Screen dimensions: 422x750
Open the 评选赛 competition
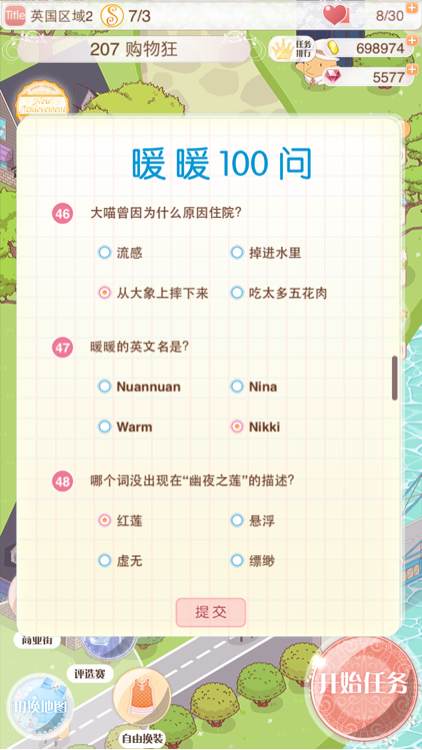pyautogui.click(x=90, y=673)
